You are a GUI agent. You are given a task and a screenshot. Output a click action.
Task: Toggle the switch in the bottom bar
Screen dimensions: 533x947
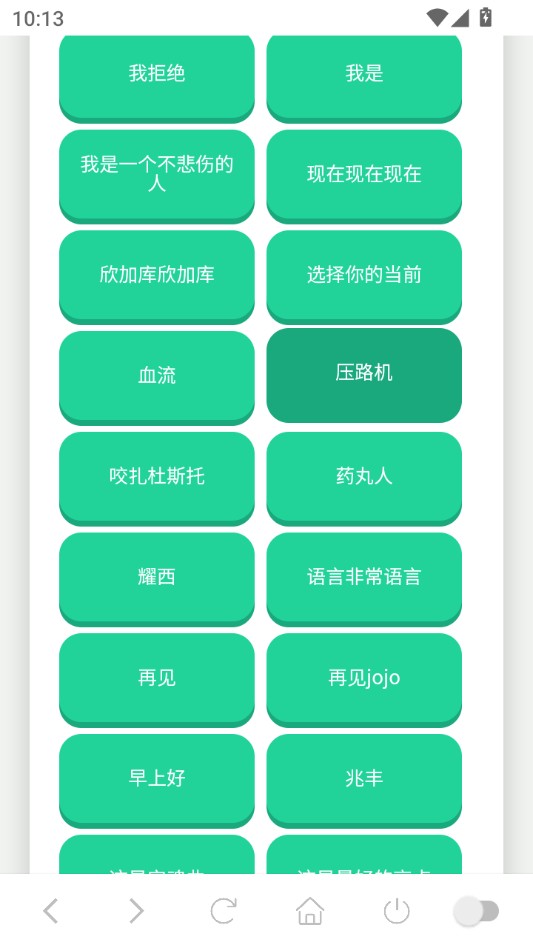pos(476,911)
